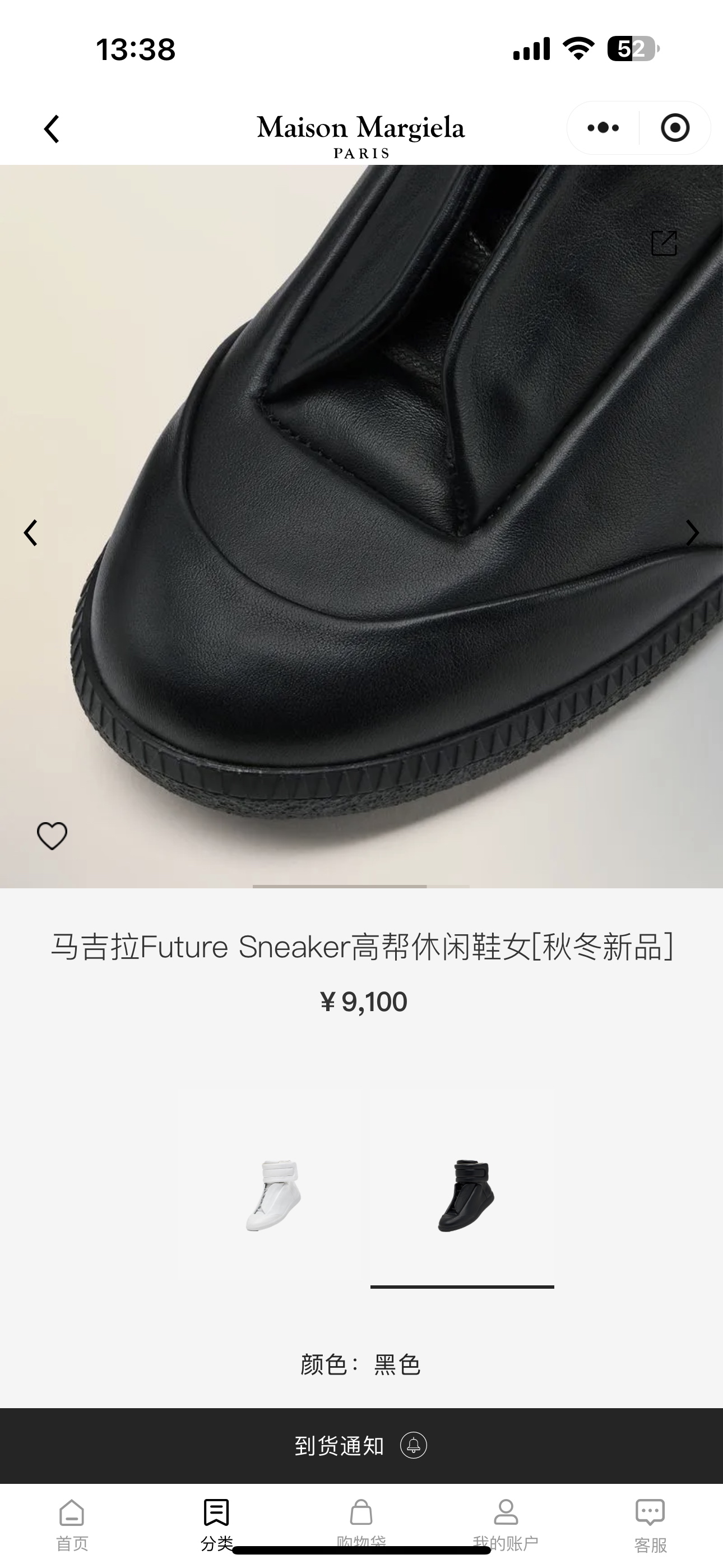Select the black sneaker color option
The height and width of the screenshot is (1568, 723).
(466, 1196)
